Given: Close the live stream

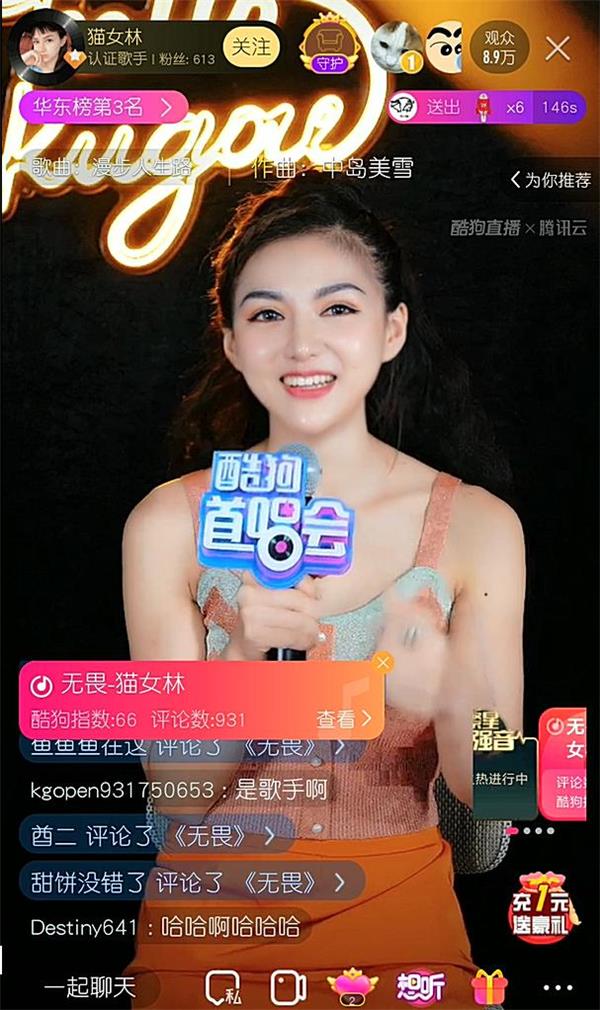Looking at the screenshot, I should click(558, 47).
